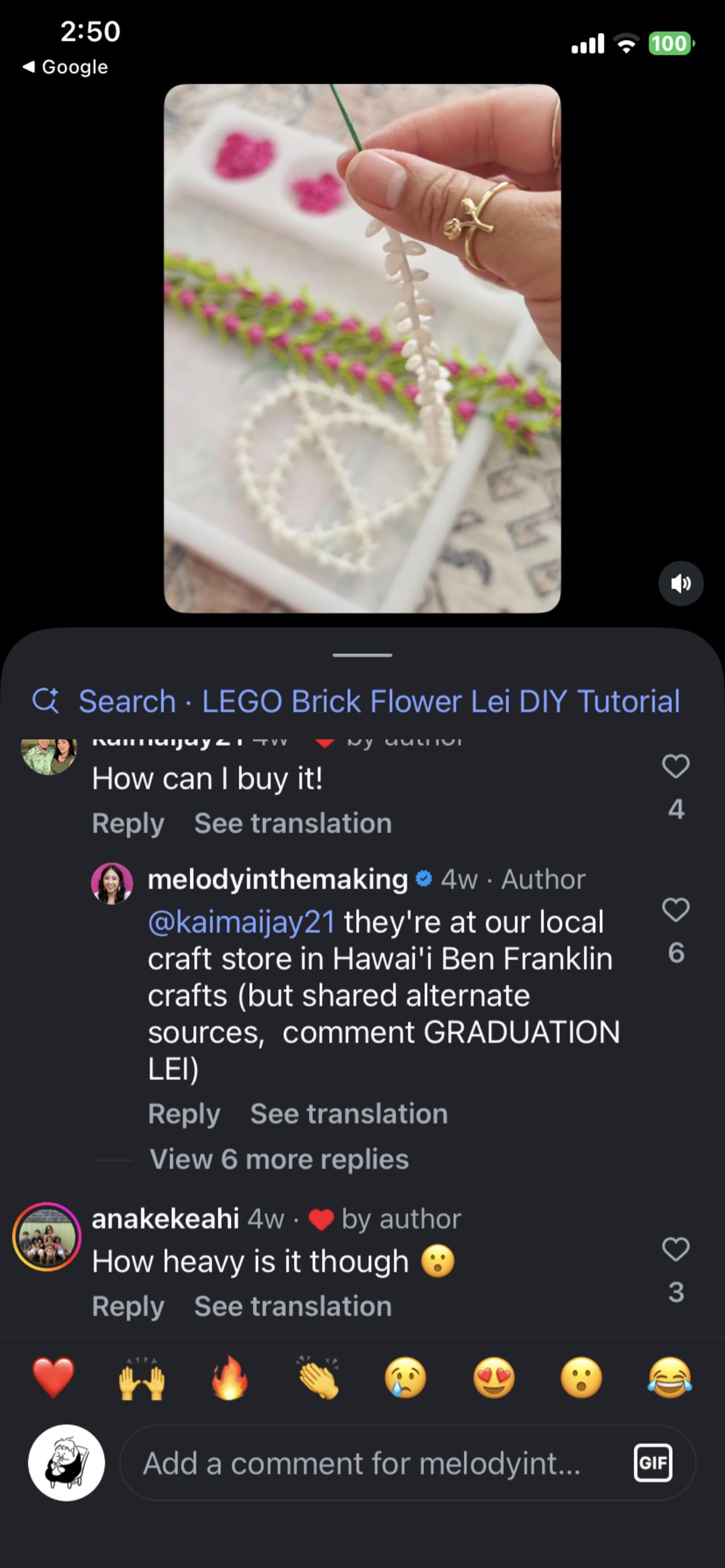Like the "How can I buy it!" comment
The height and width of the screenshot is (1568, 725).
coord(676,766)
